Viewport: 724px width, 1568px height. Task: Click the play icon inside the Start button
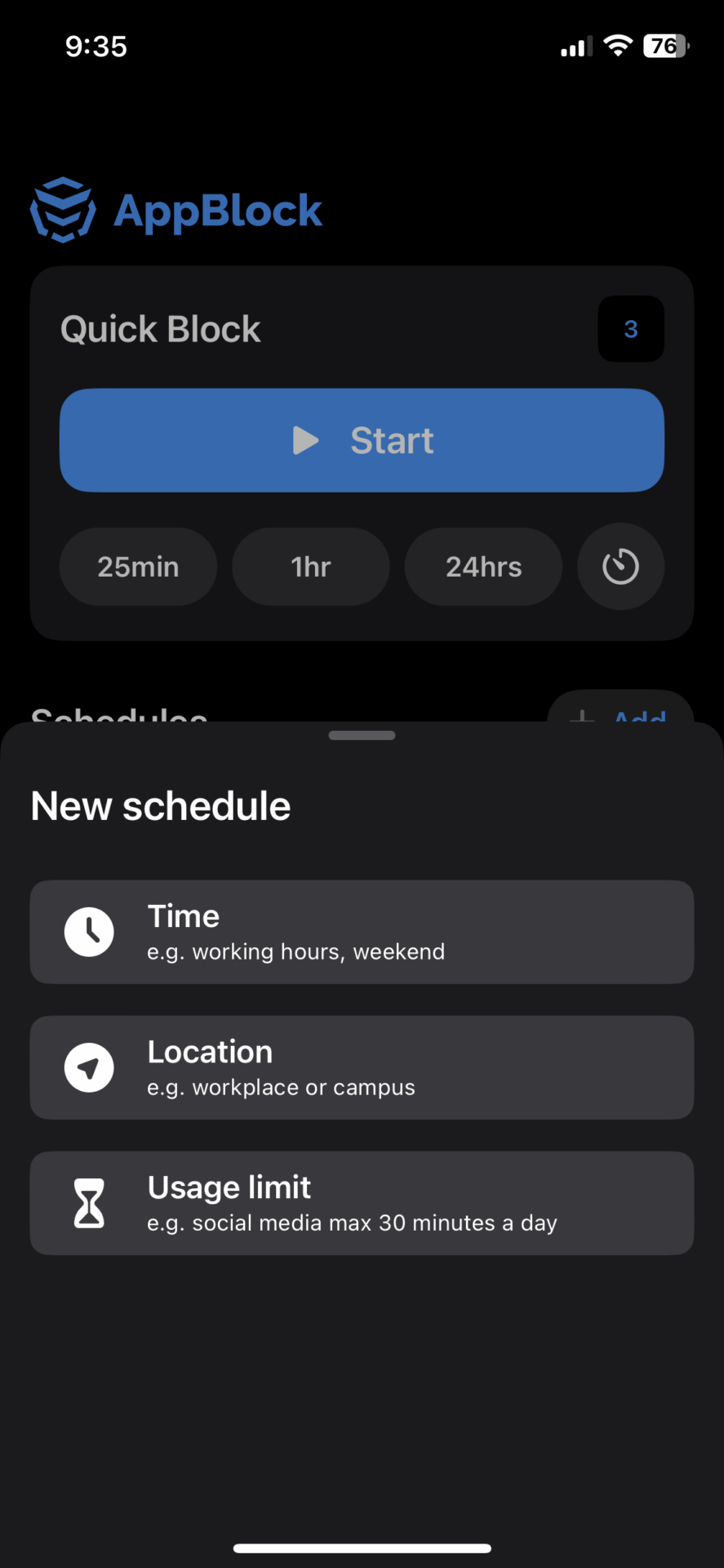305,440
